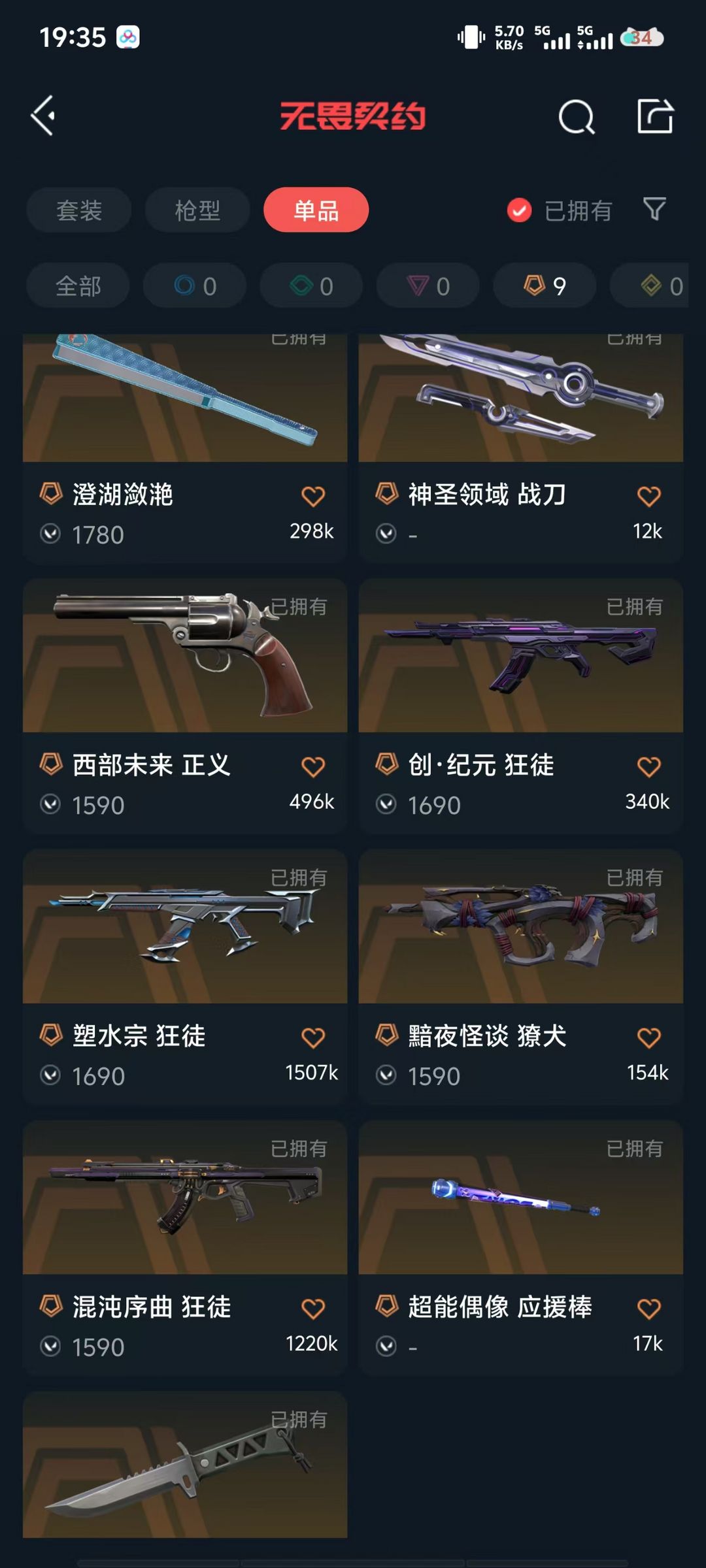
Task: Go back using the top-left arrow
Action: 44,116
